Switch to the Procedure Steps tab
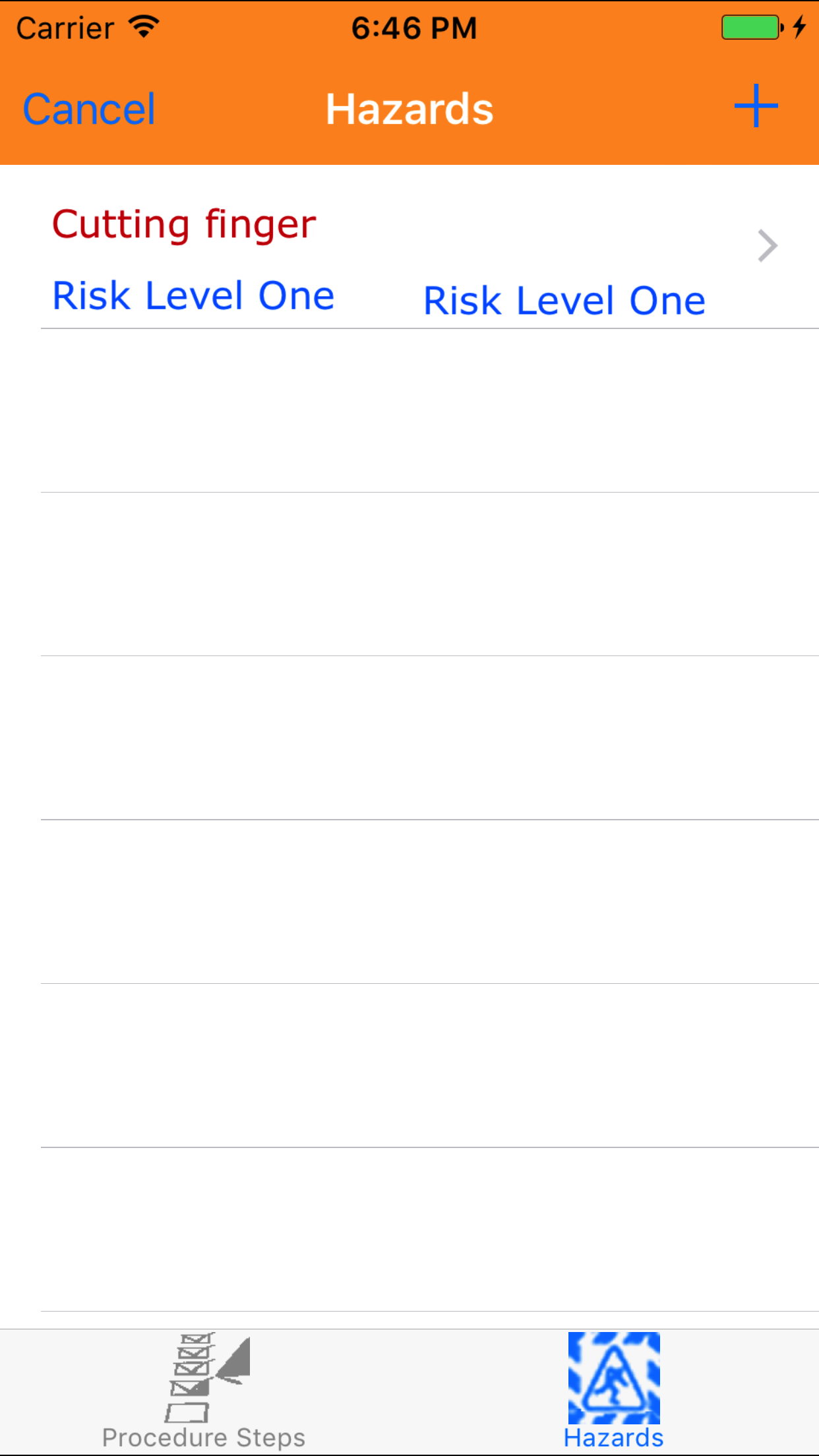Viewport: 819px width, 1456px height. point(204,1391)
